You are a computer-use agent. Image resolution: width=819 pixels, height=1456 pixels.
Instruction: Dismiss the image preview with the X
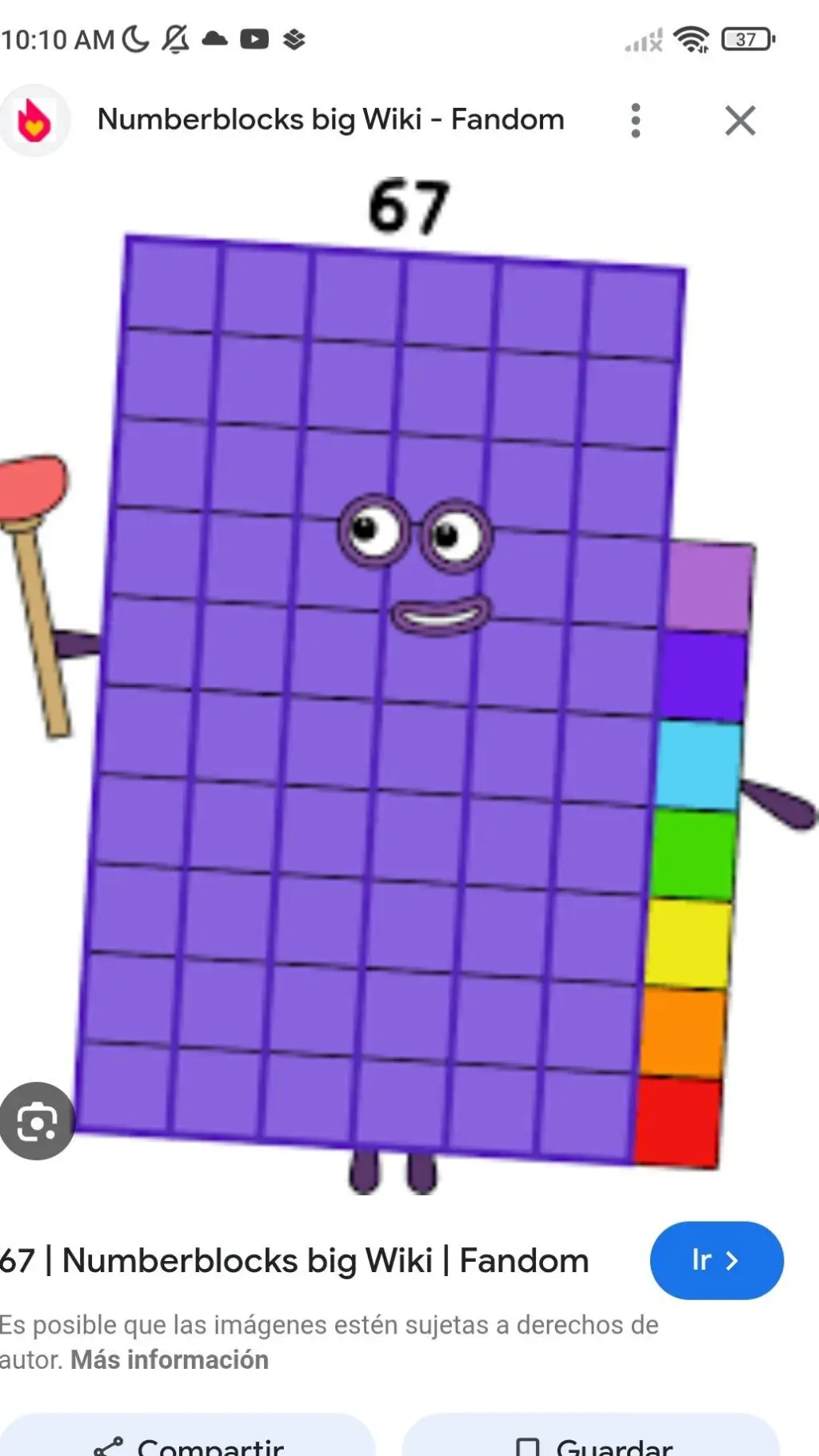[x=740, y=121]
